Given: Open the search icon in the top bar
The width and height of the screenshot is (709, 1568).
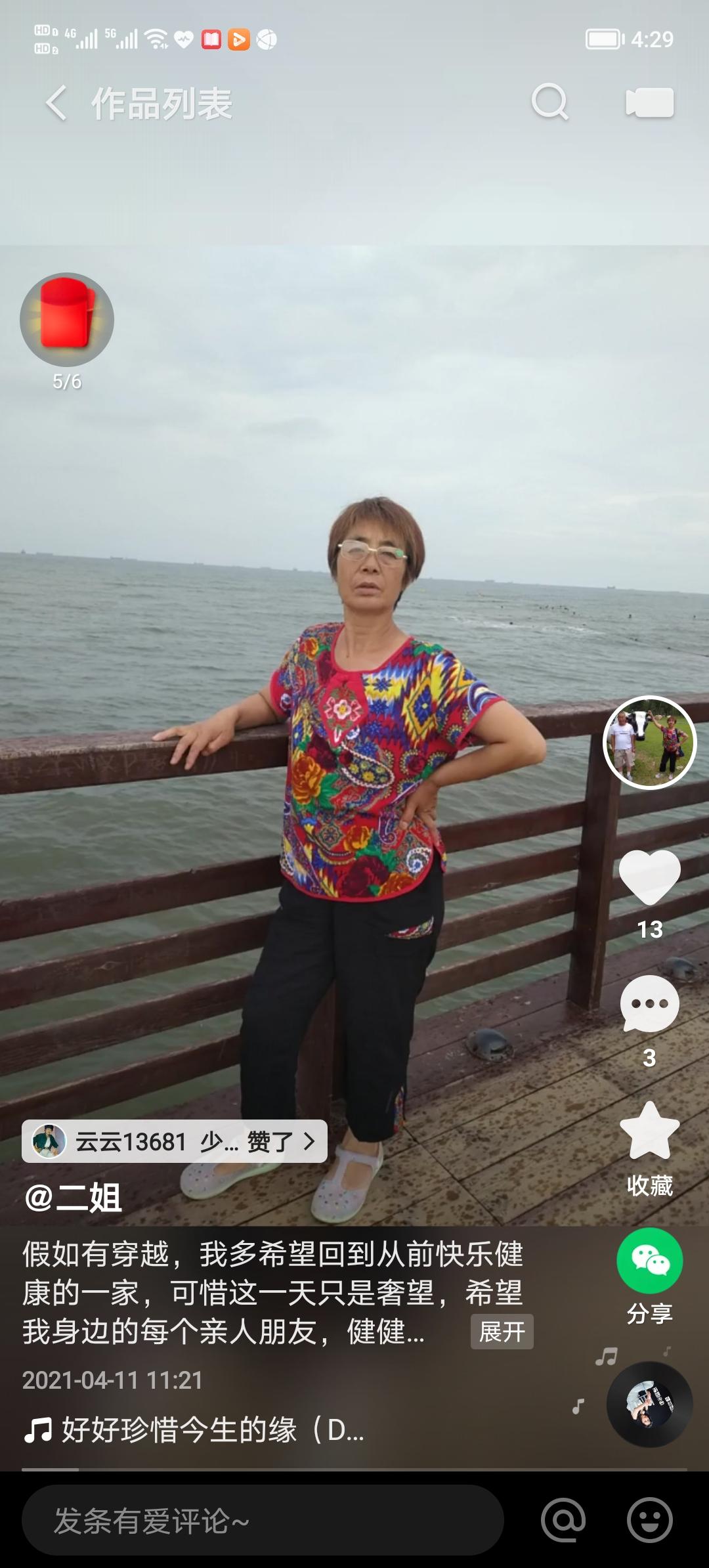Looking at the screenshot, I should click(x=549, y=102).
